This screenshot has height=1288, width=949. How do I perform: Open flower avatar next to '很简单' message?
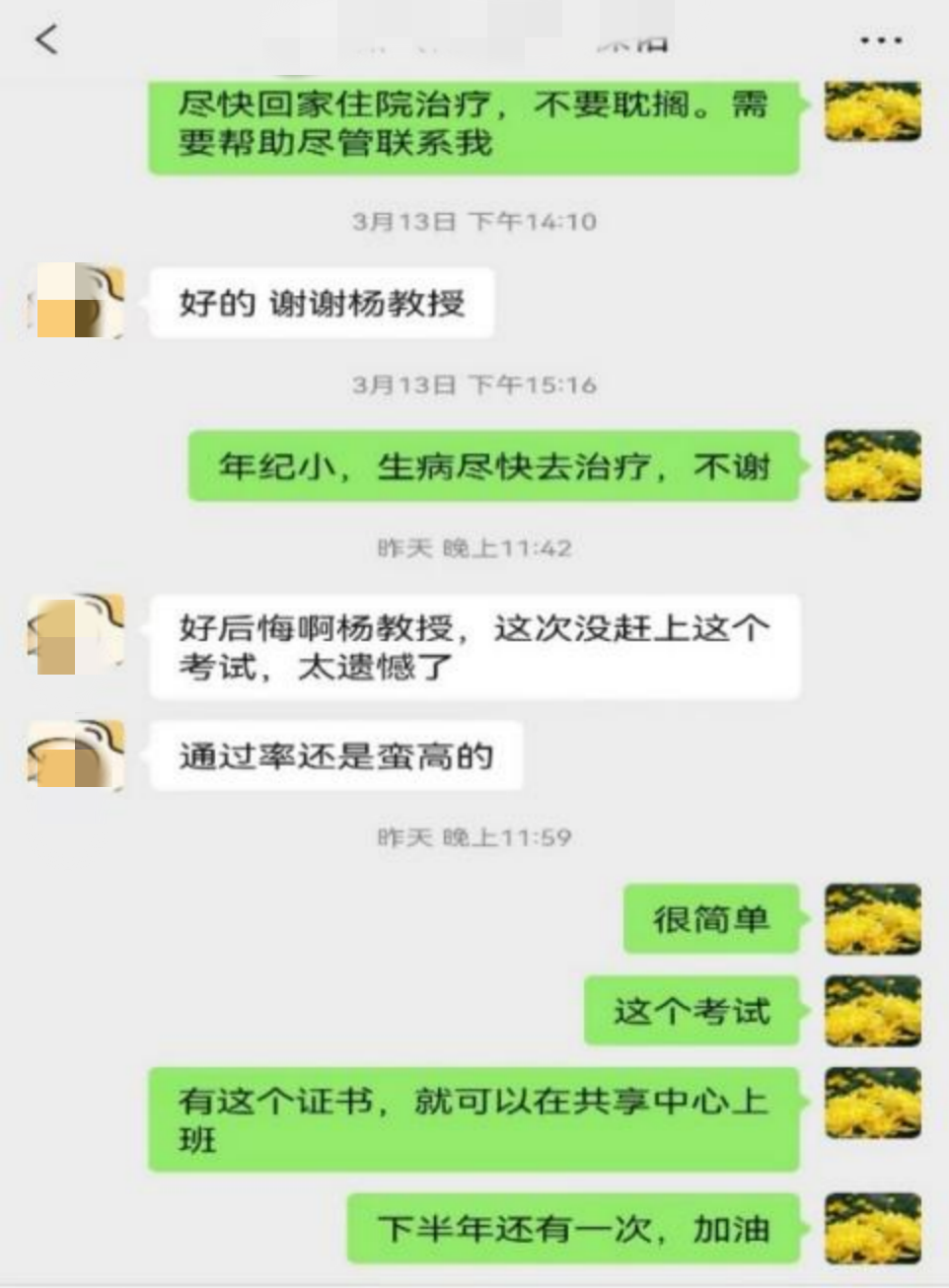point(872,918)
